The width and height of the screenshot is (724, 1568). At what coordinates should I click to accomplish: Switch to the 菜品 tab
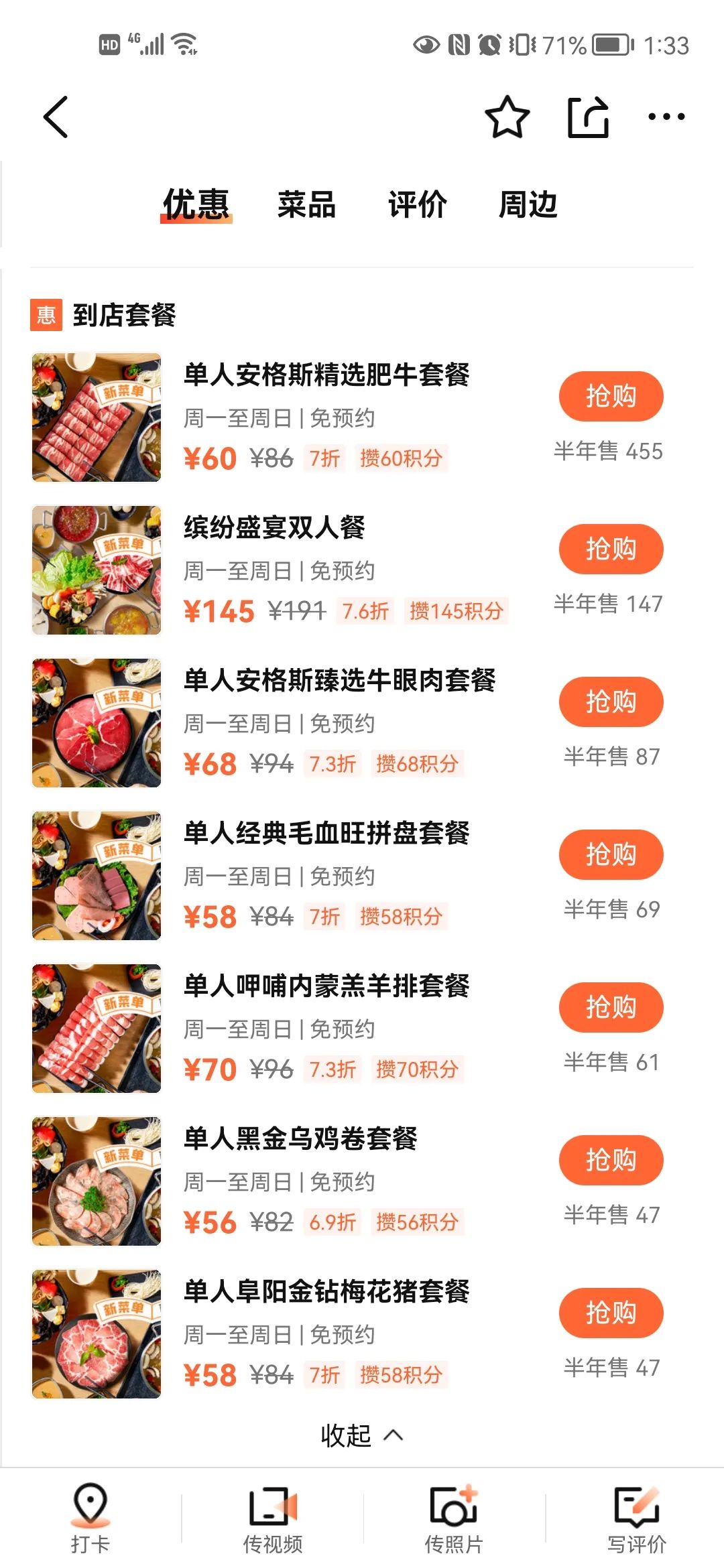pos(306,204)
